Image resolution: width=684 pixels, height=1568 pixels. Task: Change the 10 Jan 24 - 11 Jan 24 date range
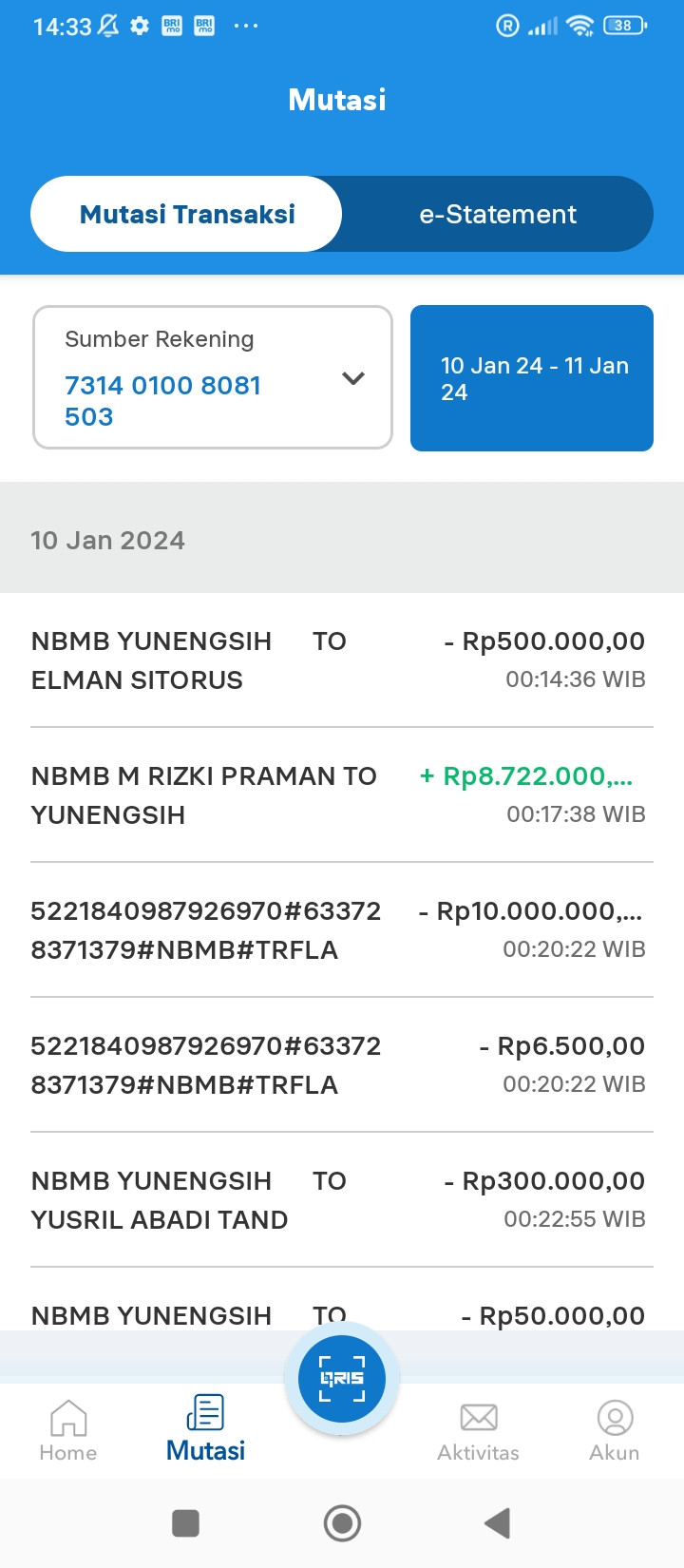(x=531, y=378)
